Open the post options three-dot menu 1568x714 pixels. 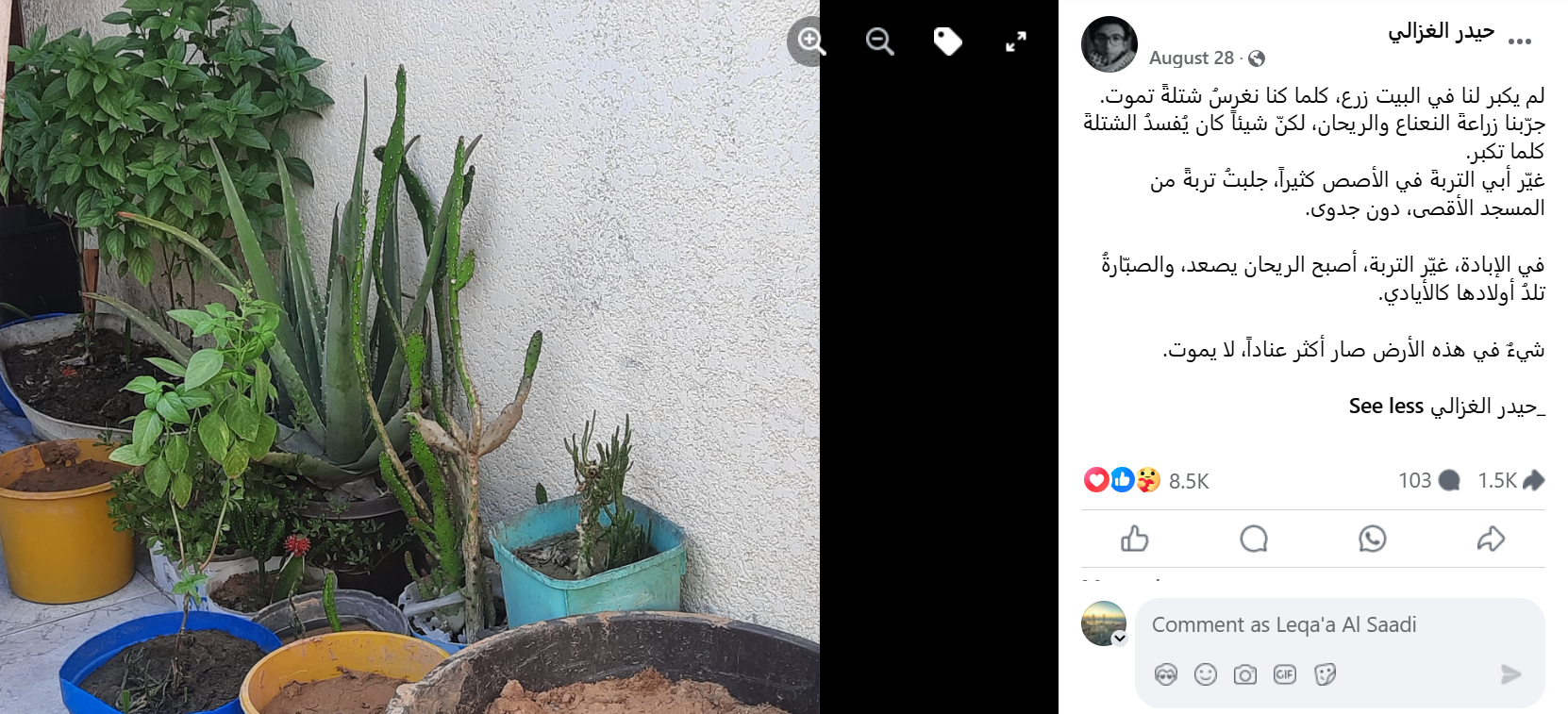(1520, 42)
